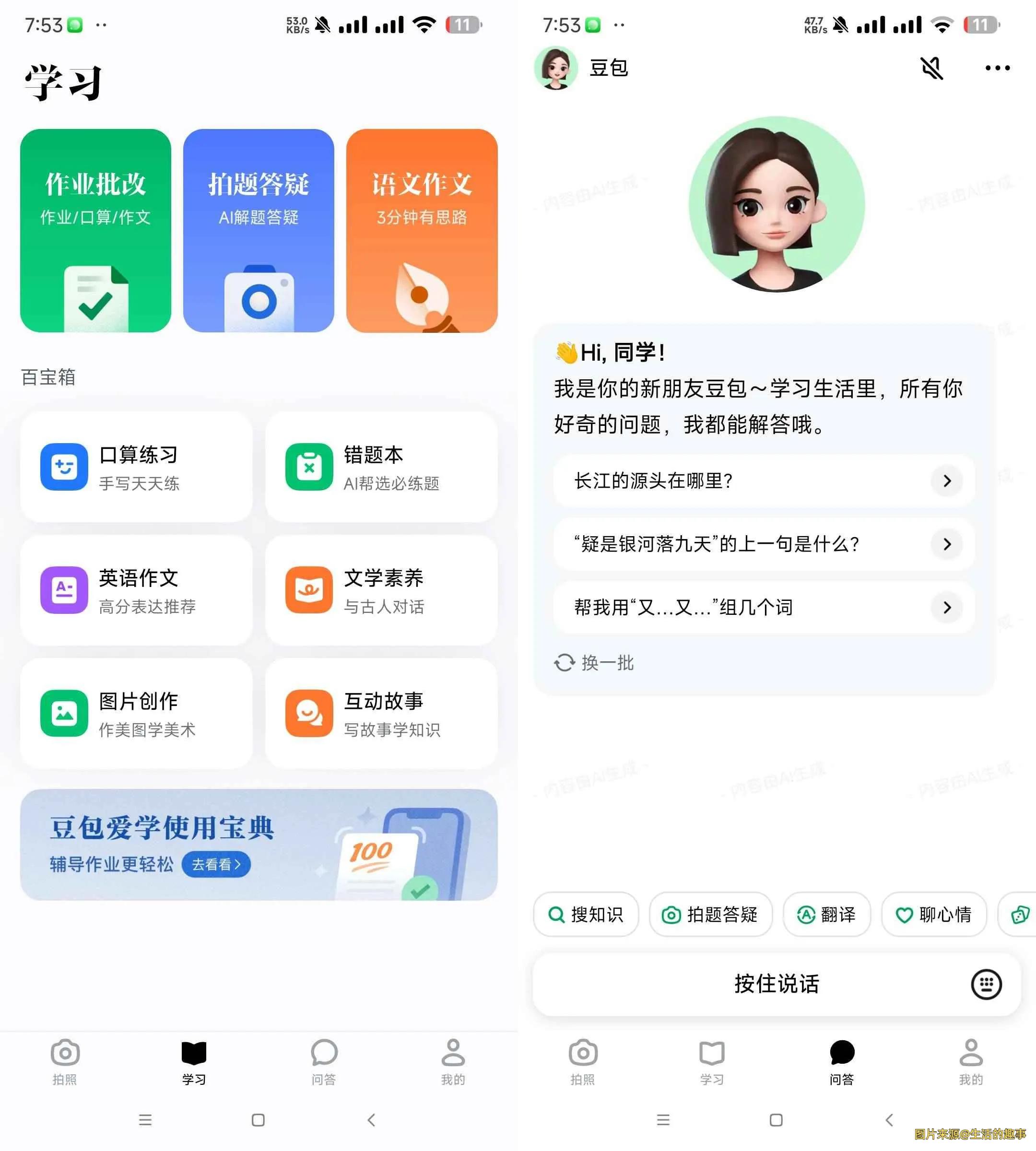Open the 拍题答疑 photo question card
The image size is (1036, 1151).
point(259,230)
